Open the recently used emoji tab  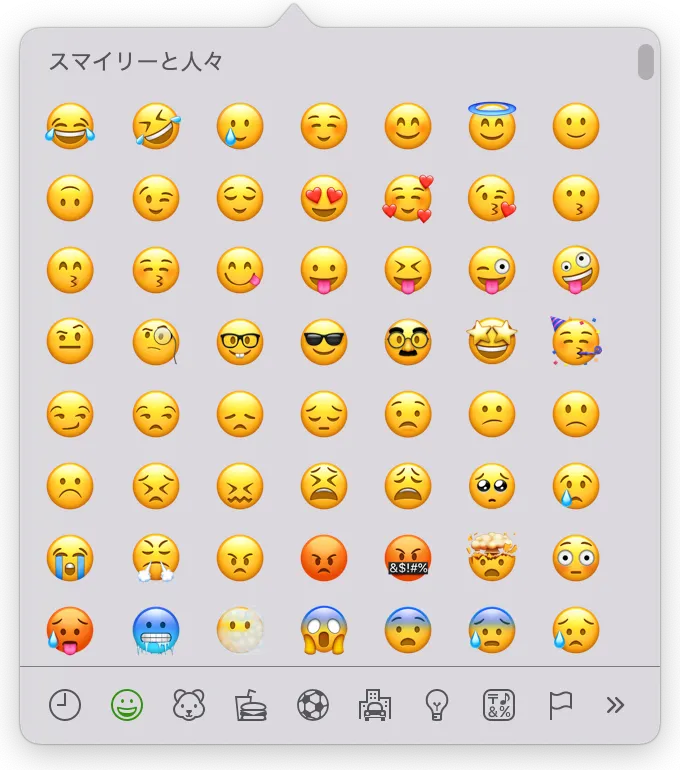pyautogui.click(x=65, y=705)
